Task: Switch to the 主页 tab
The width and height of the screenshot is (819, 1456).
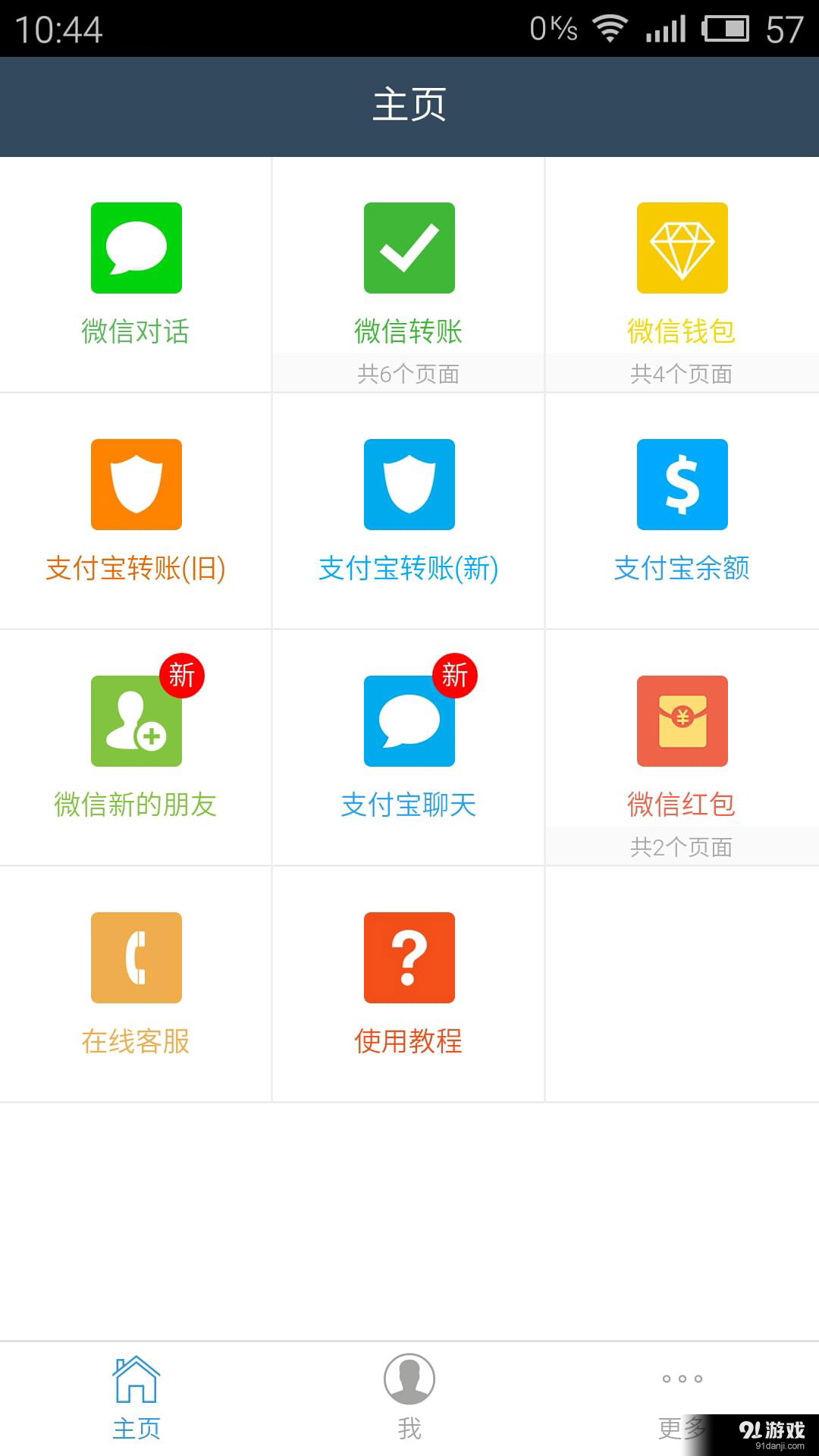Action: [136, 1397]
